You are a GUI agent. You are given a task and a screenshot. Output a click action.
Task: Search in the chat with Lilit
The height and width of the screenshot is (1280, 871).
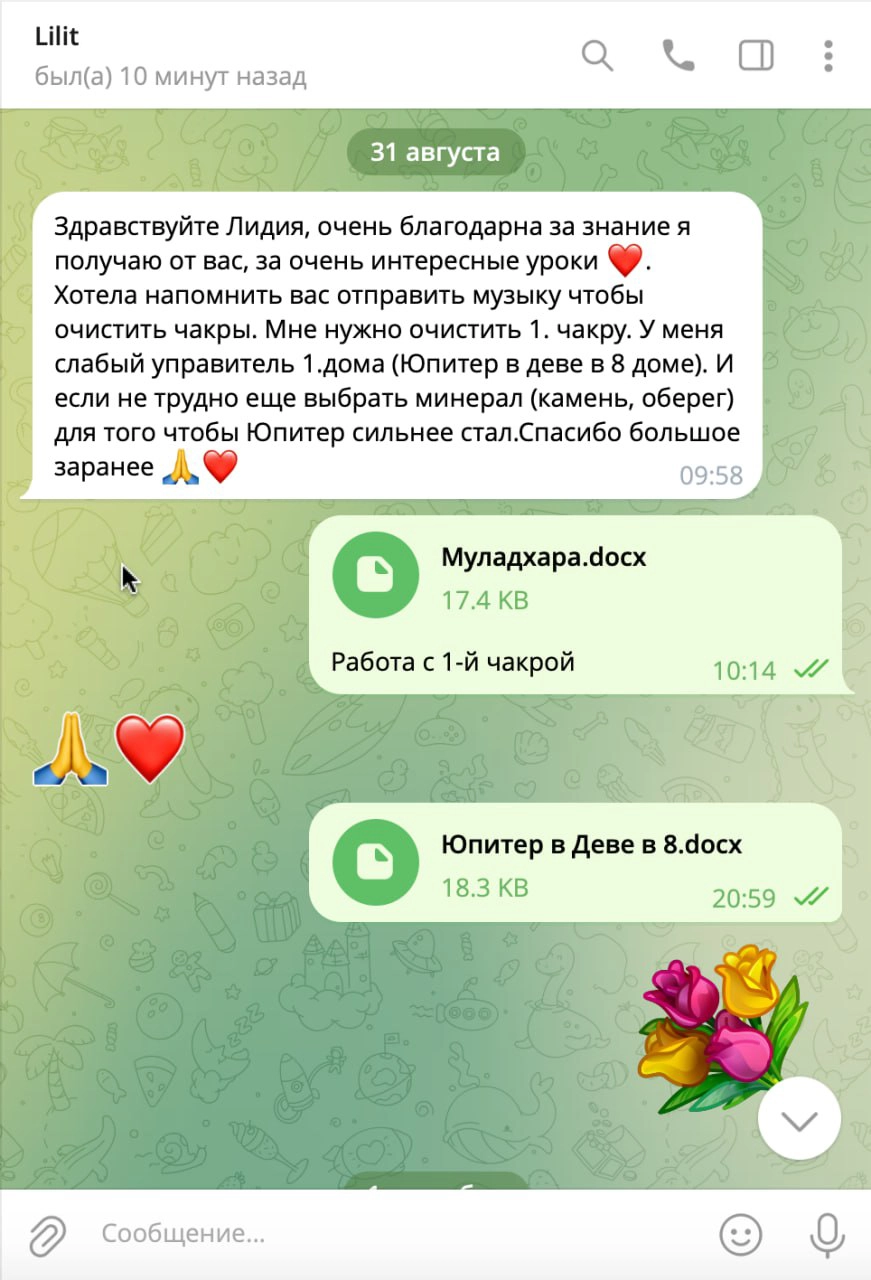tap(597, 56)
